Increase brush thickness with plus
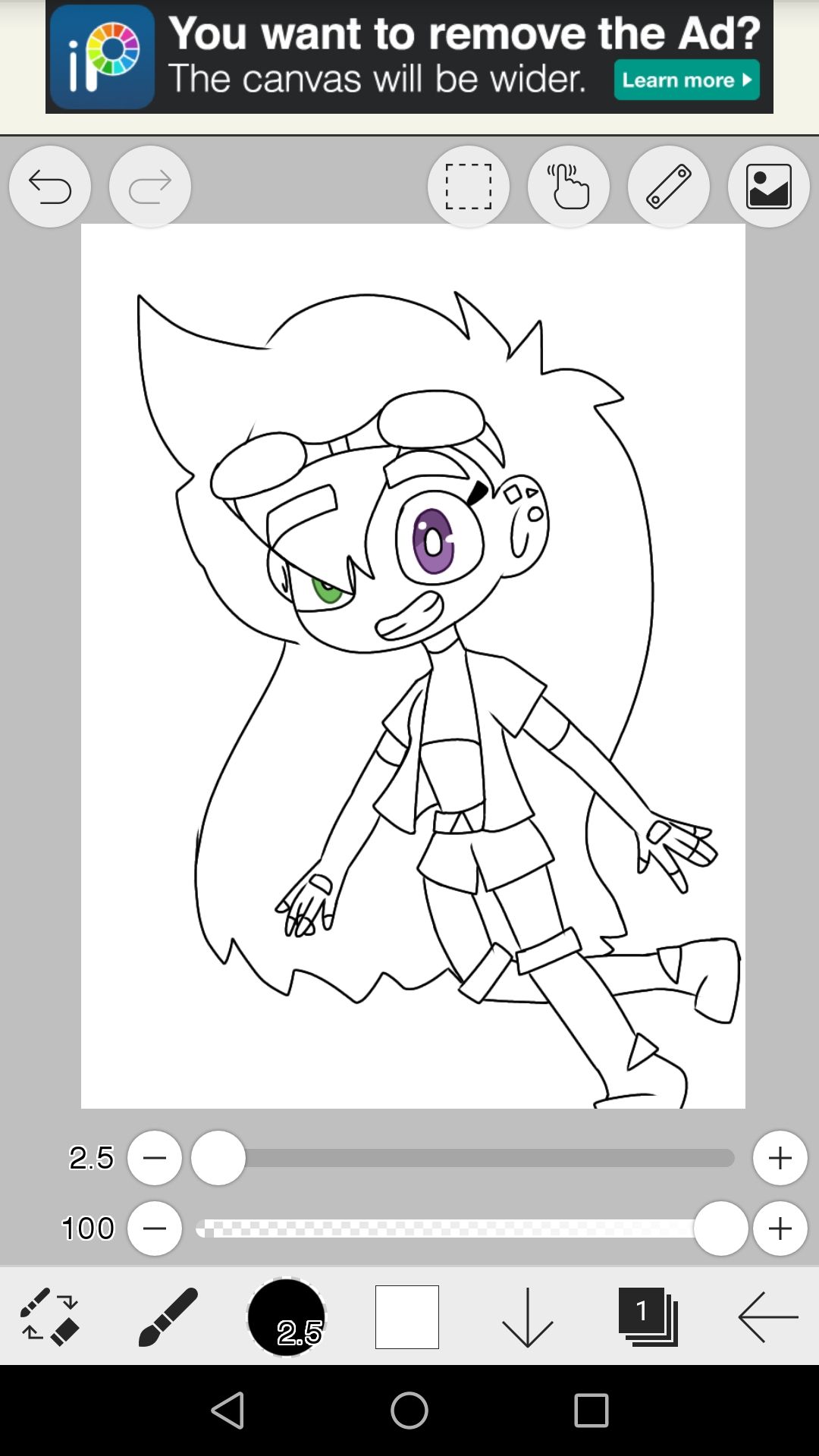This screenshot has height=1456, width=819. 780,1158
